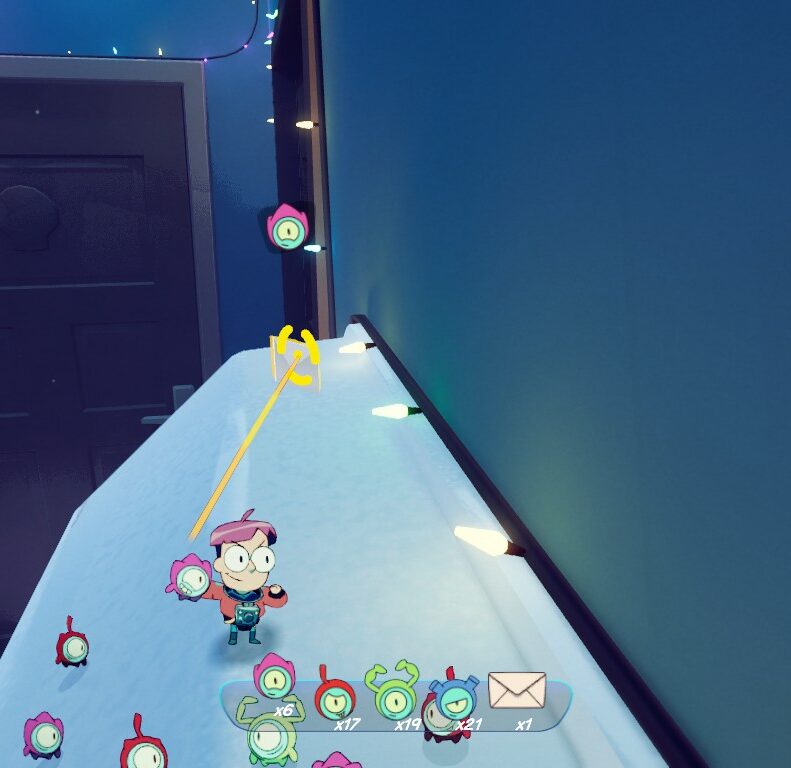This screenshot has width=791, height=768.
Task: Select the pink tinykin x6 slot
Action: (274, 680)
